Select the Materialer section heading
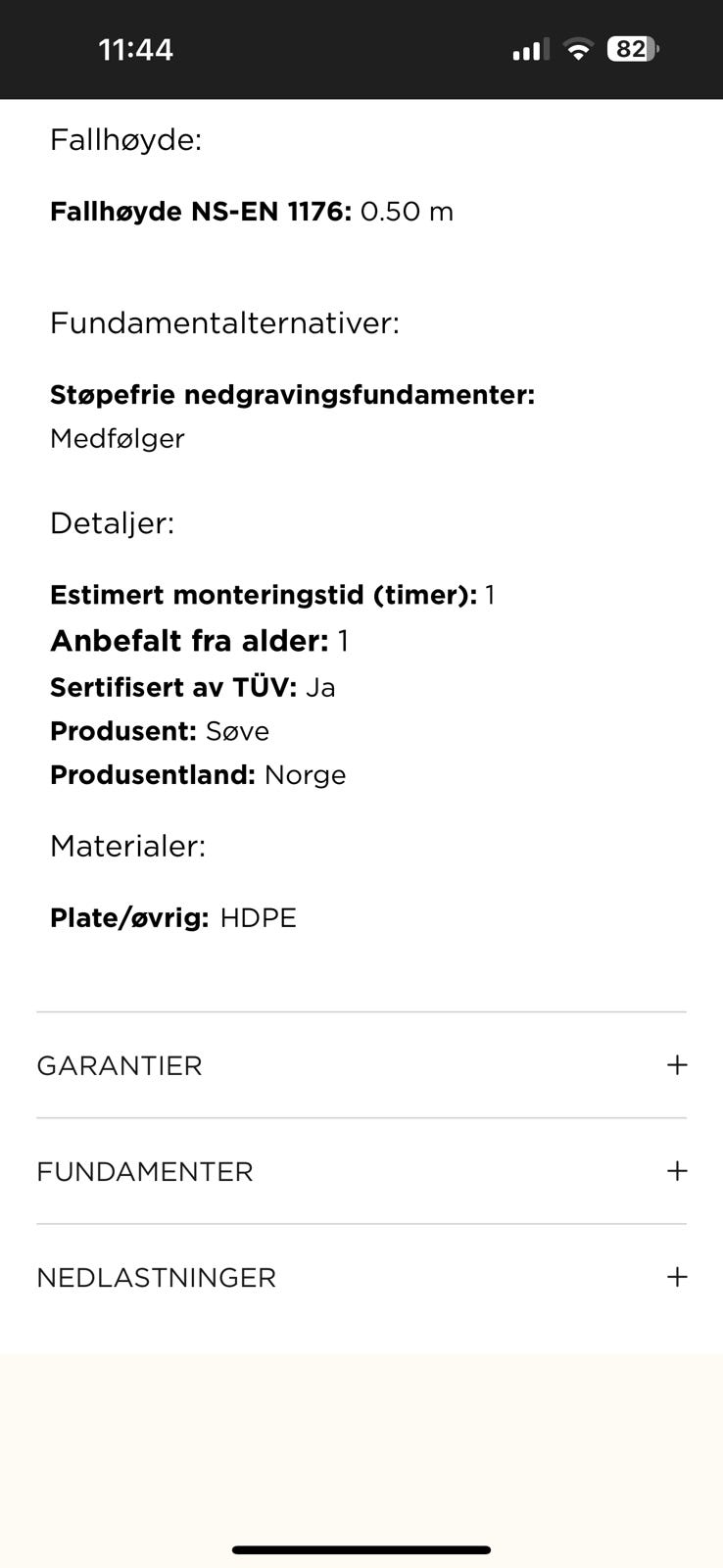 coord(128,846)
